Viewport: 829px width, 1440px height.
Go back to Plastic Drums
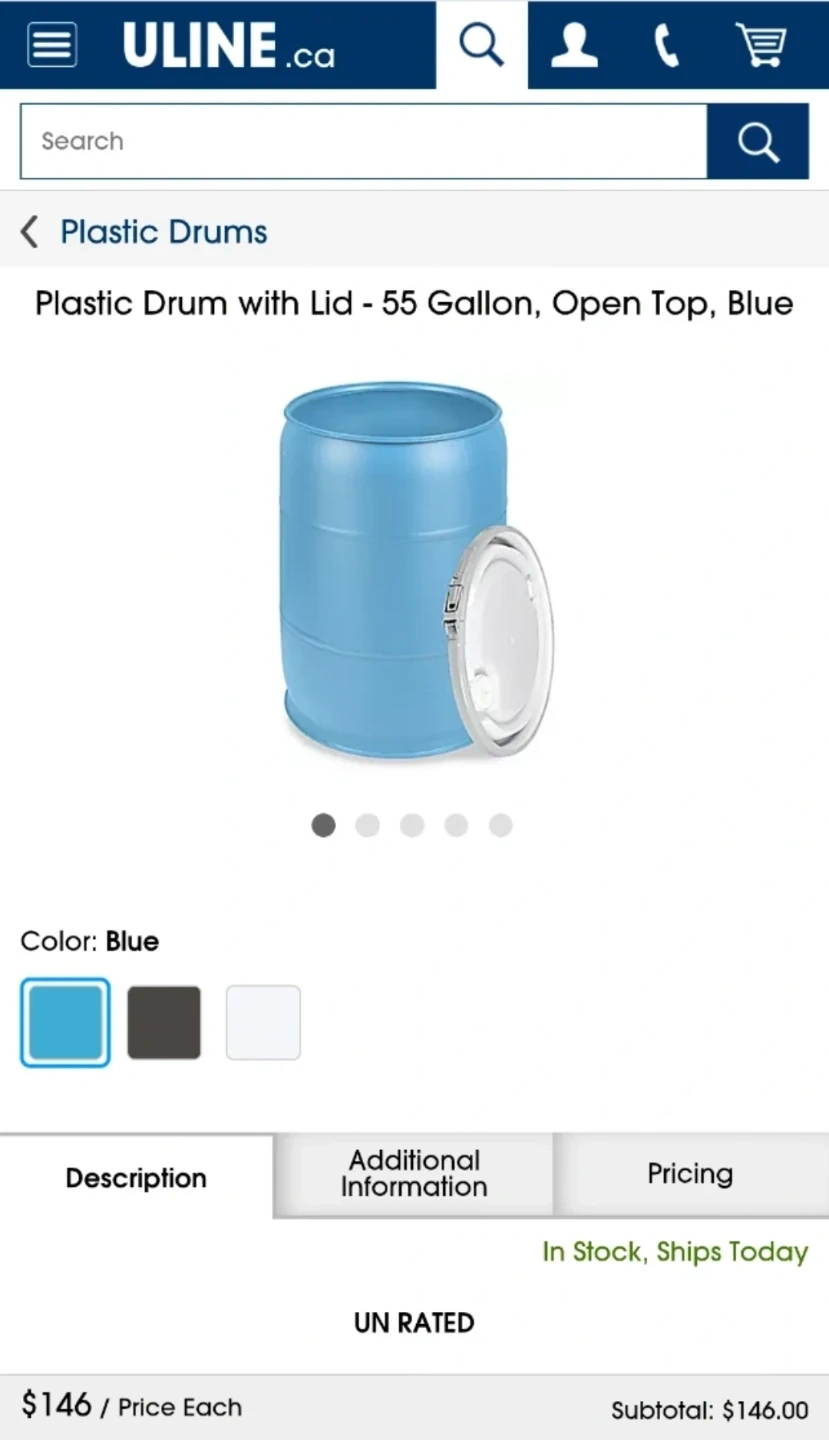click(x=145, y=232)
